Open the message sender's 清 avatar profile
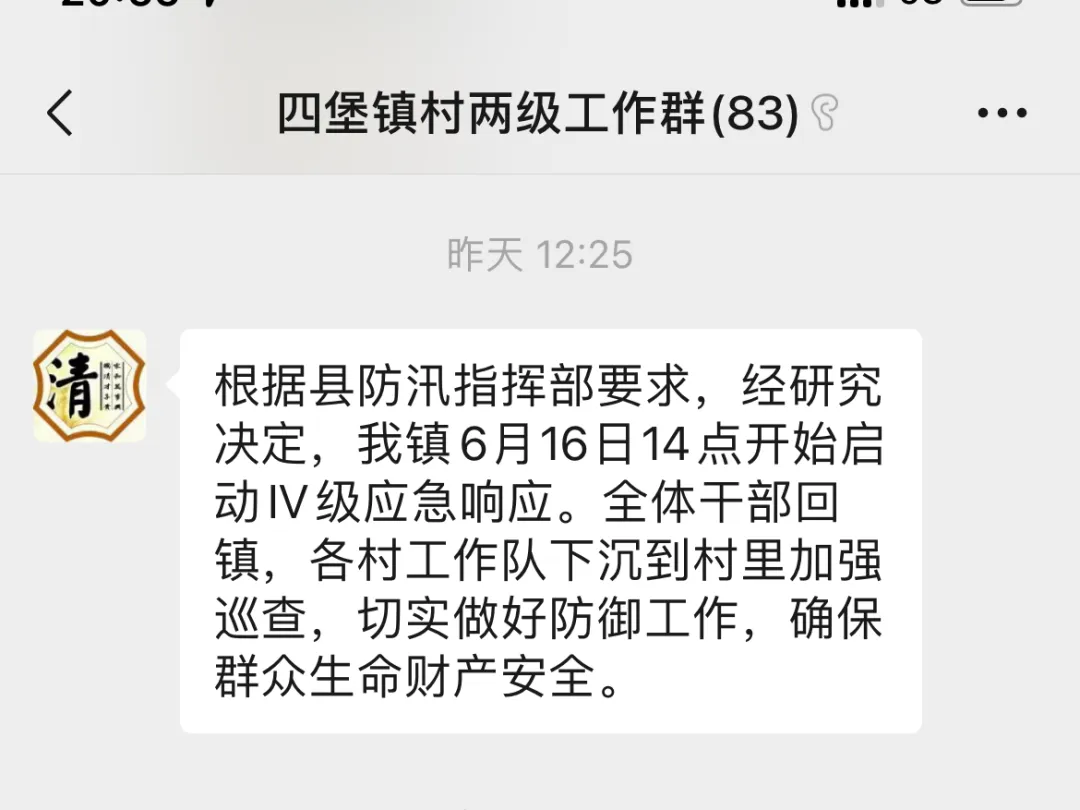 90,386
